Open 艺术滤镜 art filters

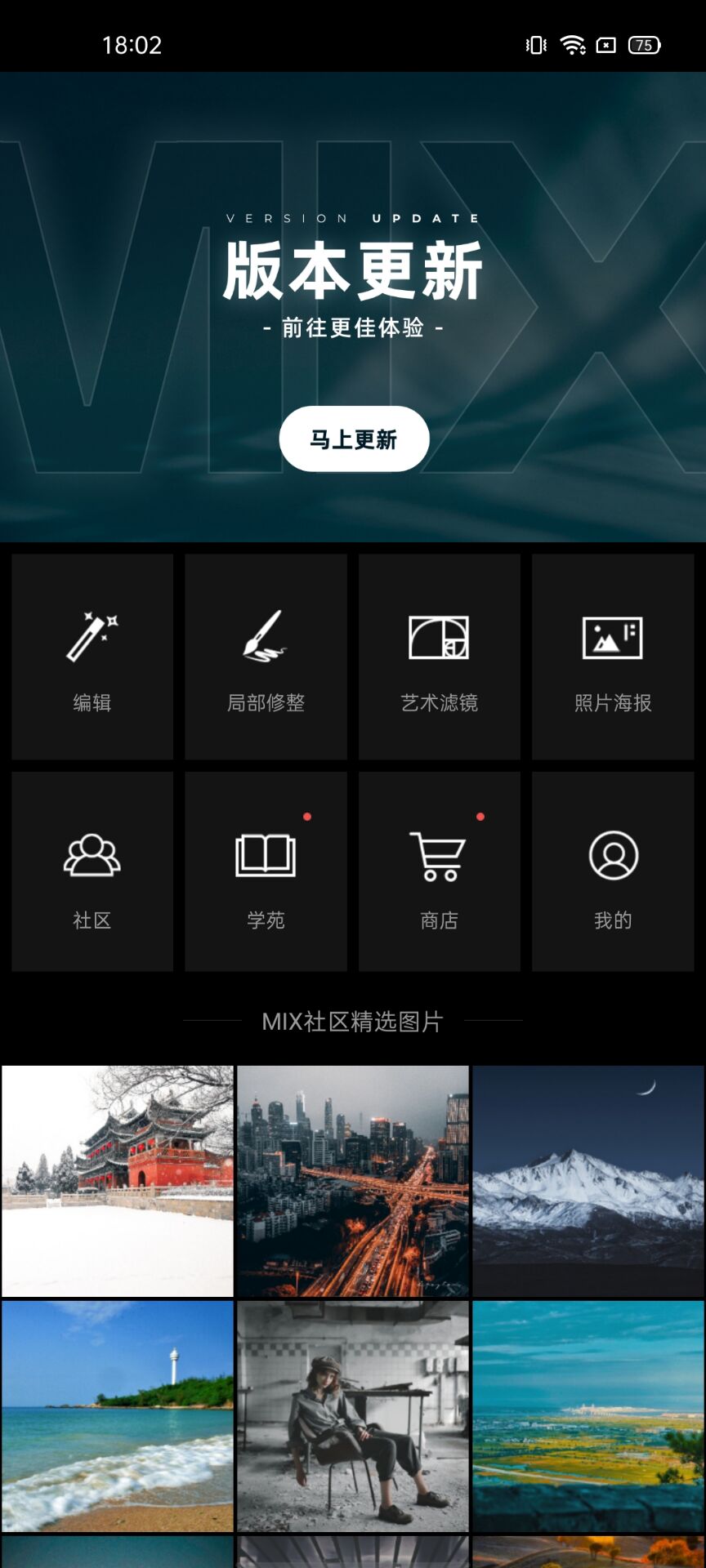[x=439, y=657]
